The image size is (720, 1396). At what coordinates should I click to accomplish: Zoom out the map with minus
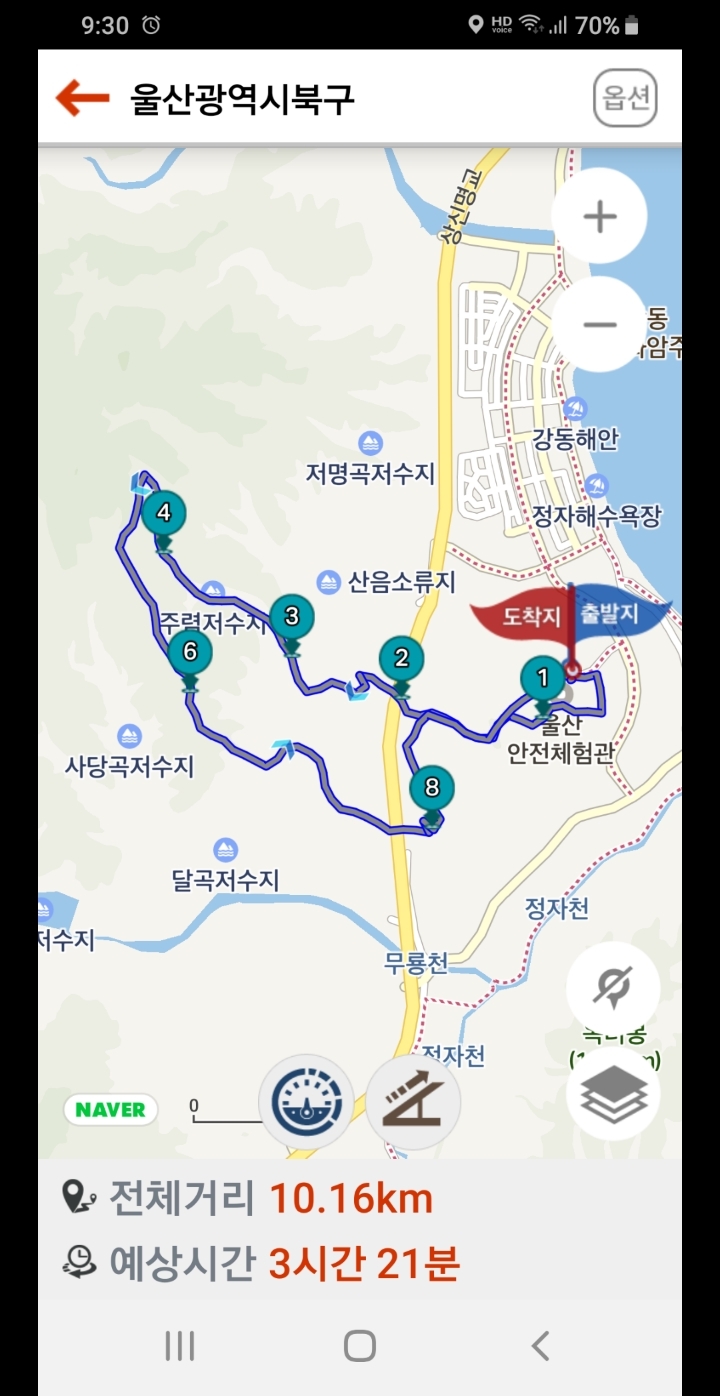[x=599, y=324]
